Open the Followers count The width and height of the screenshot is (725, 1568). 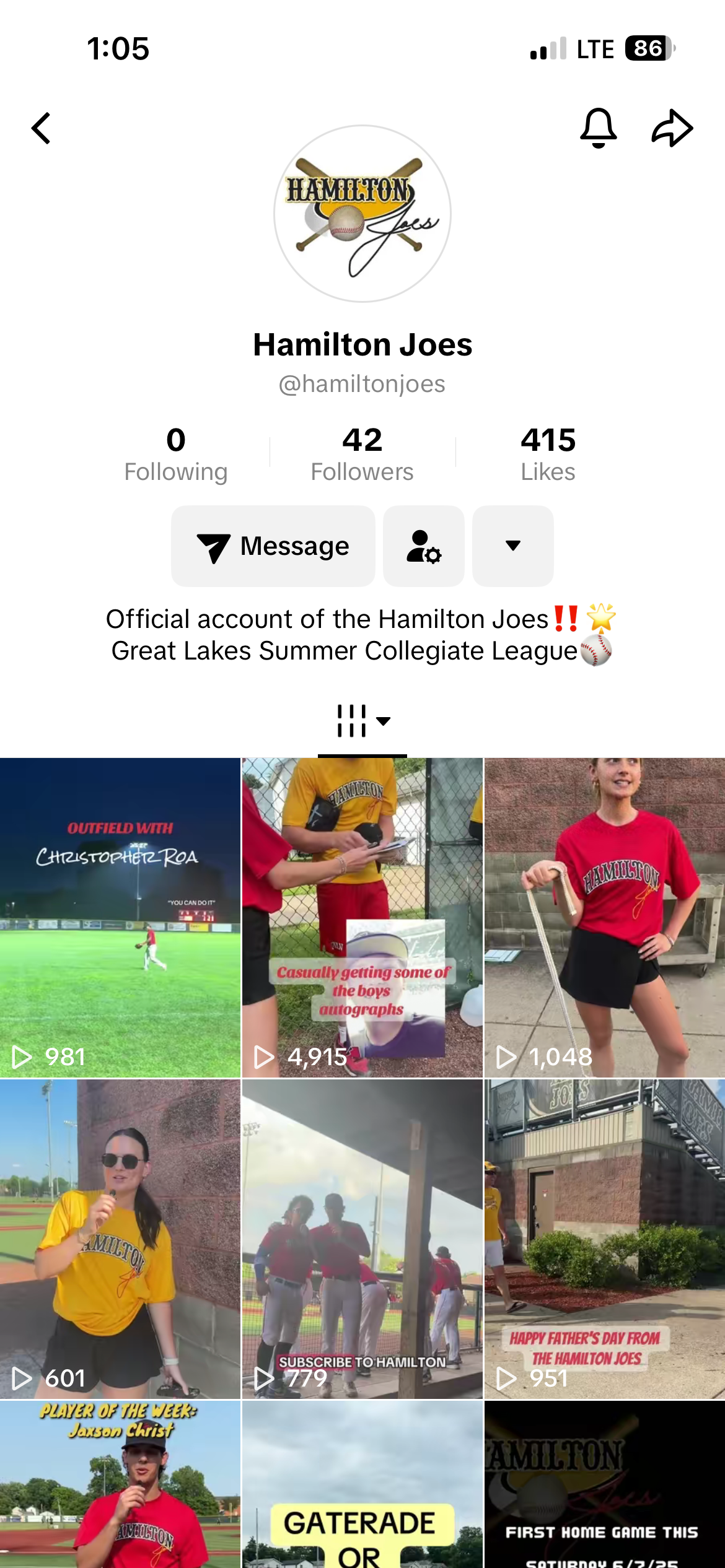362,454
